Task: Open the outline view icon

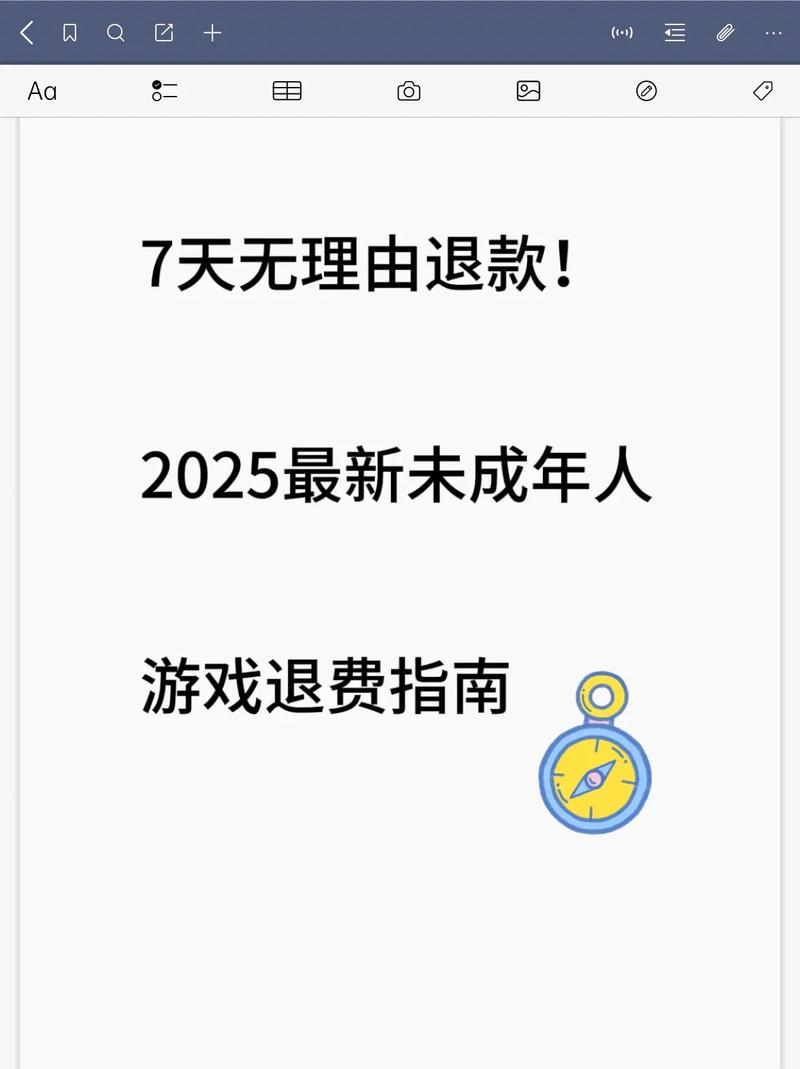Action: click(674, 32)
